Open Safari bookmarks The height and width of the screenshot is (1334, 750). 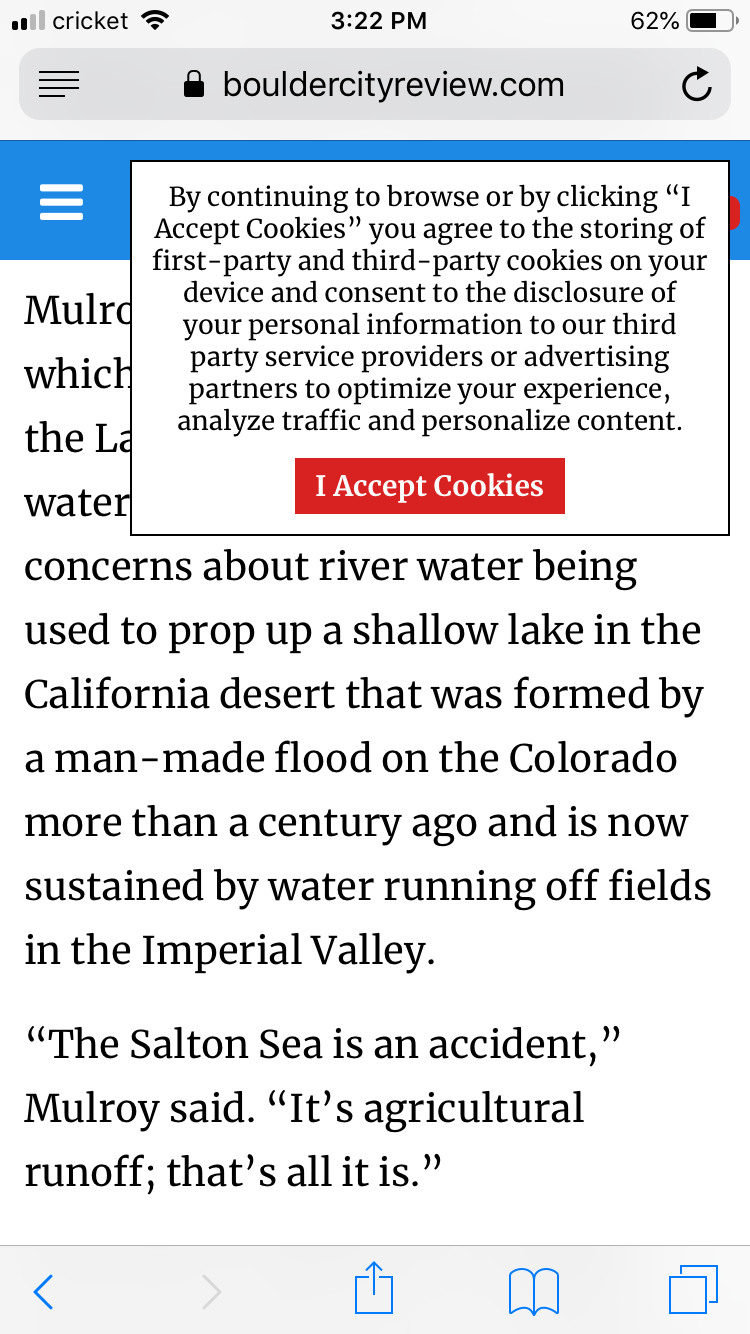click(533, 1291)
